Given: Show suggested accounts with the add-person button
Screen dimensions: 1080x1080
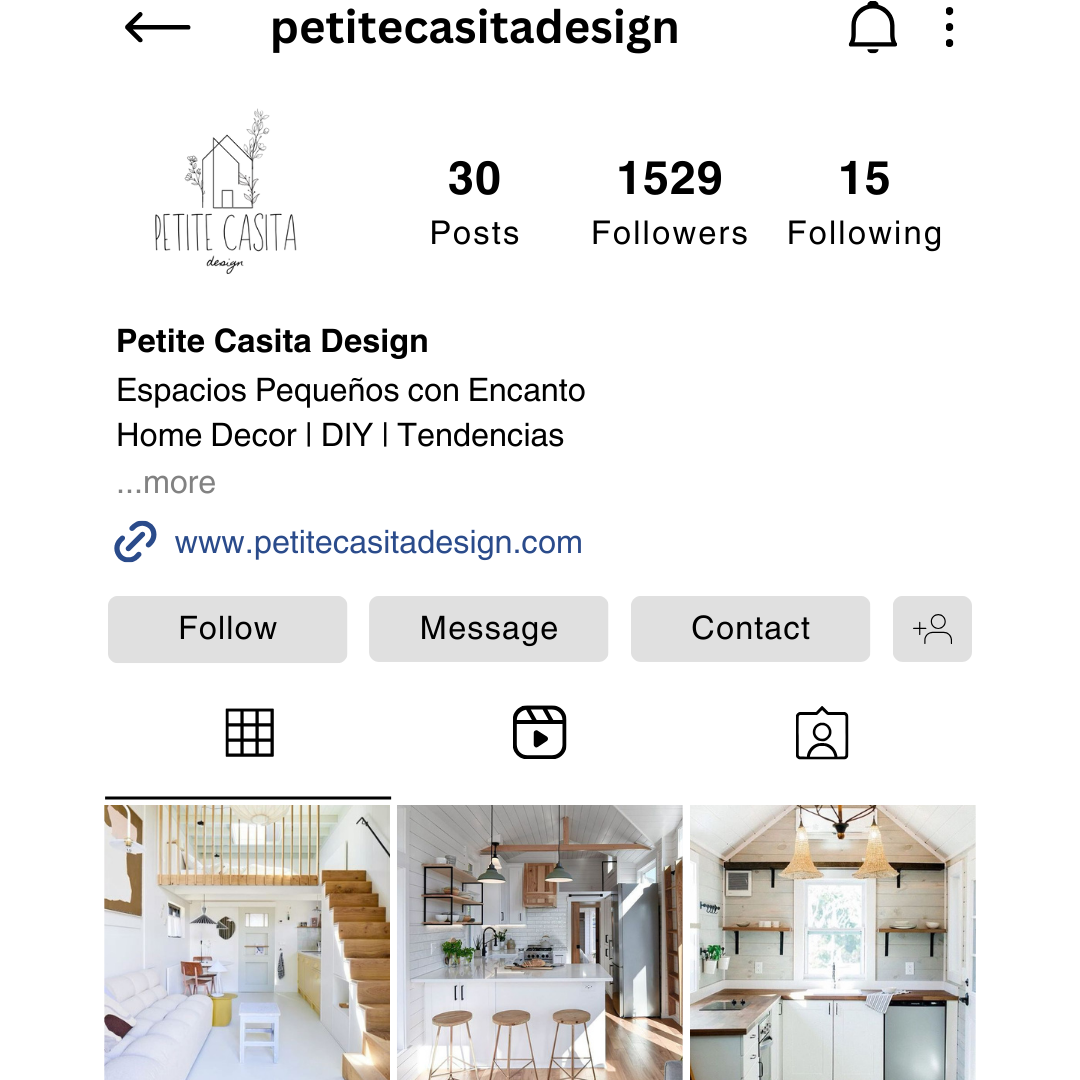Looking at the screenshot, I should [932, 629].
